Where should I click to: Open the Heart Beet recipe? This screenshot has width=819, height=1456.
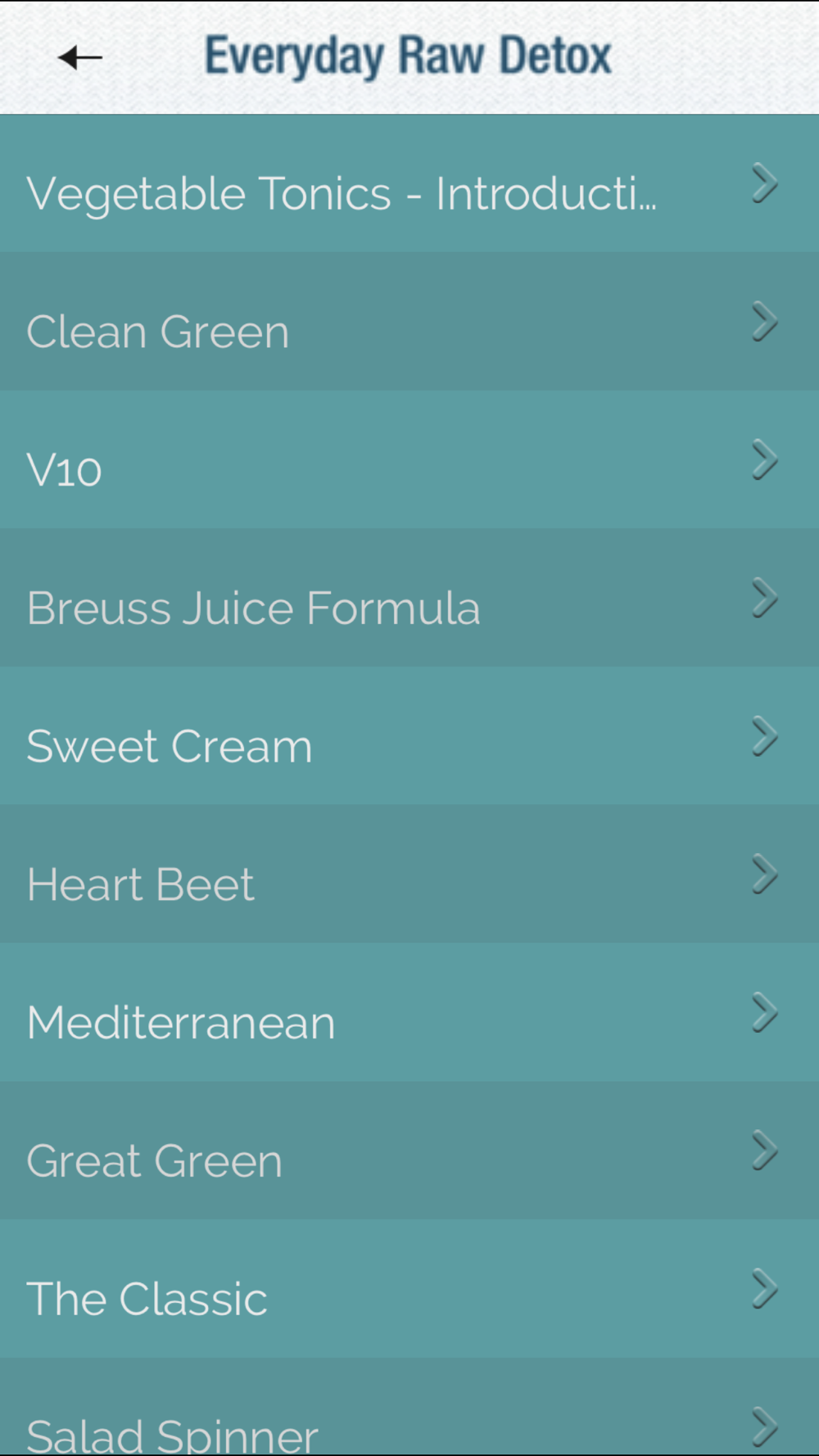tap(409, 874)
